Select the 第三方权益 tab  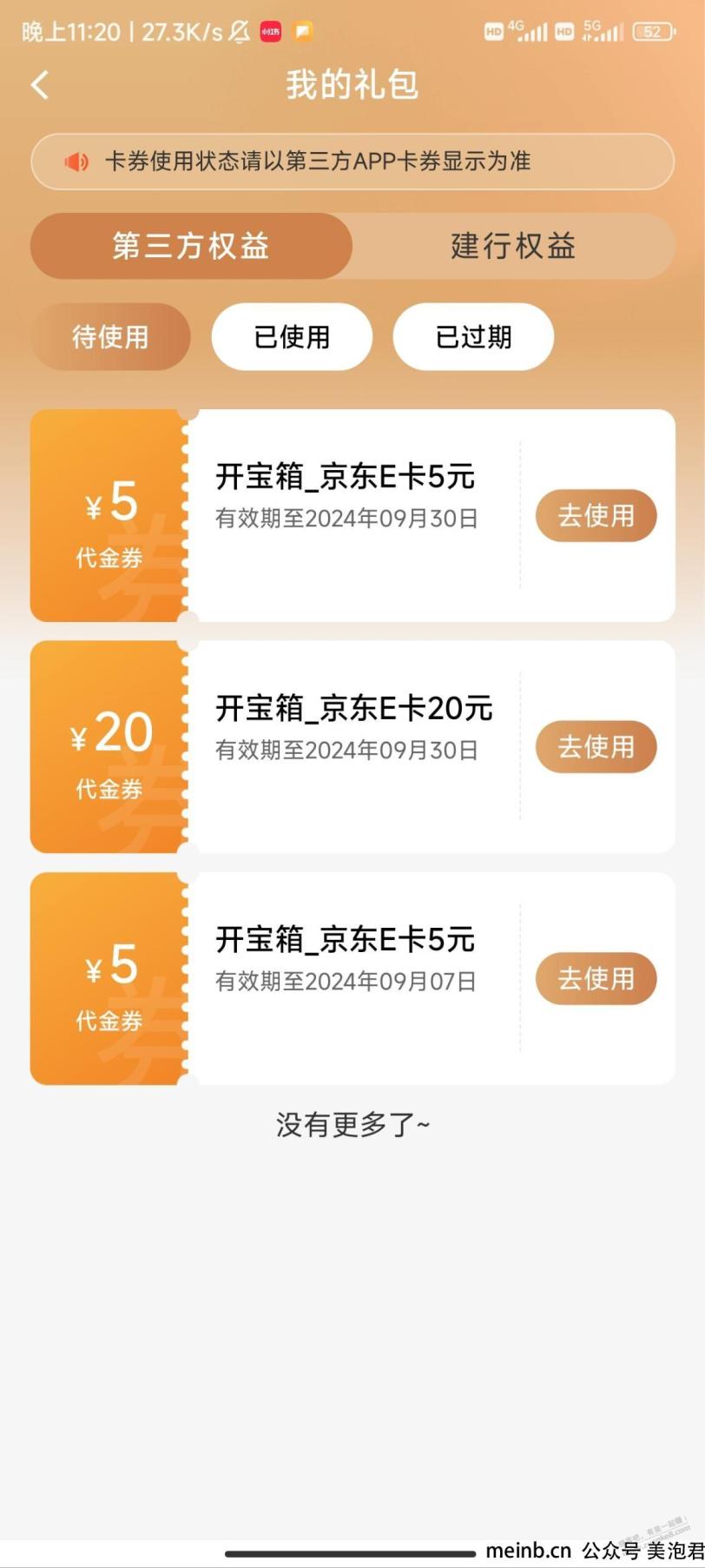click(191, 246)
